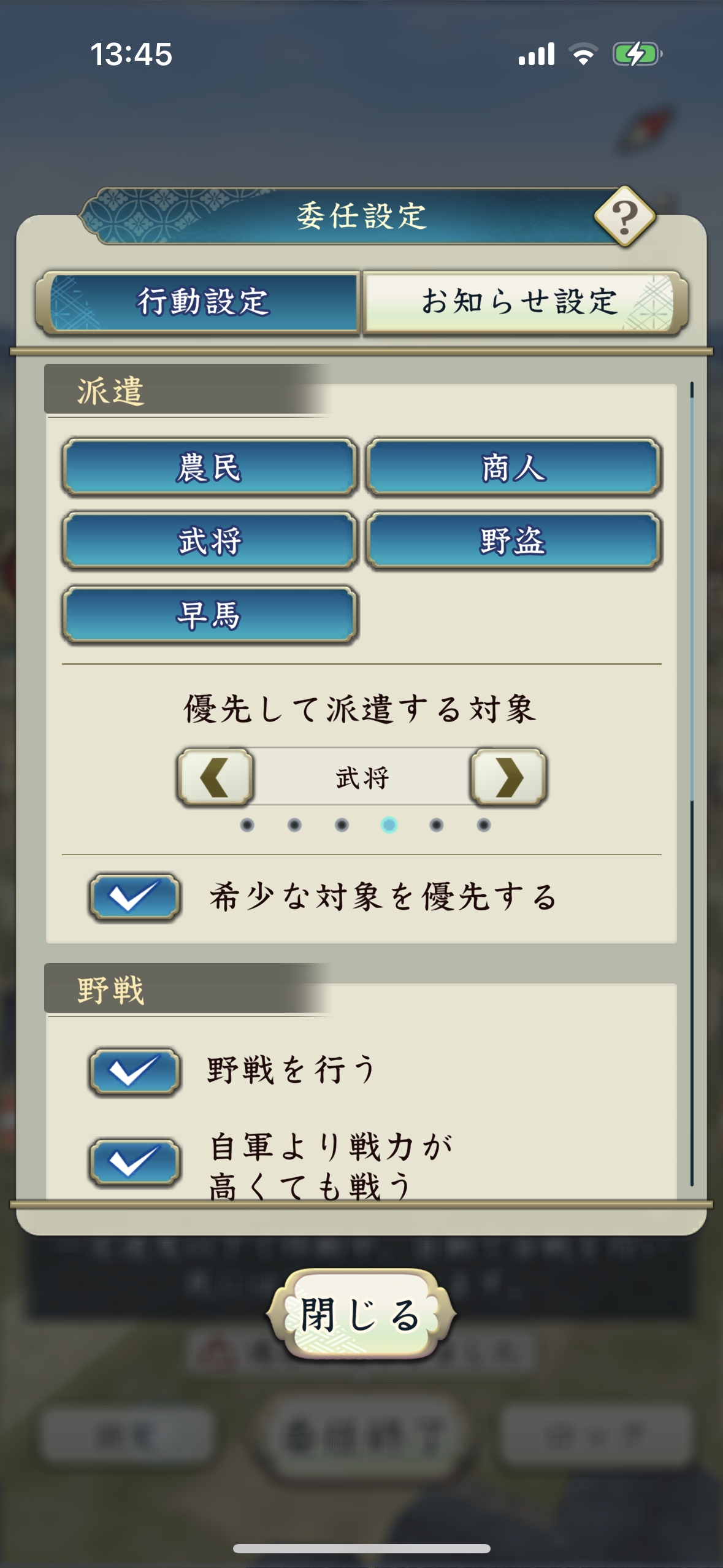
Task: Go to previous priority target with left arrow
Action: coord(215,777)
